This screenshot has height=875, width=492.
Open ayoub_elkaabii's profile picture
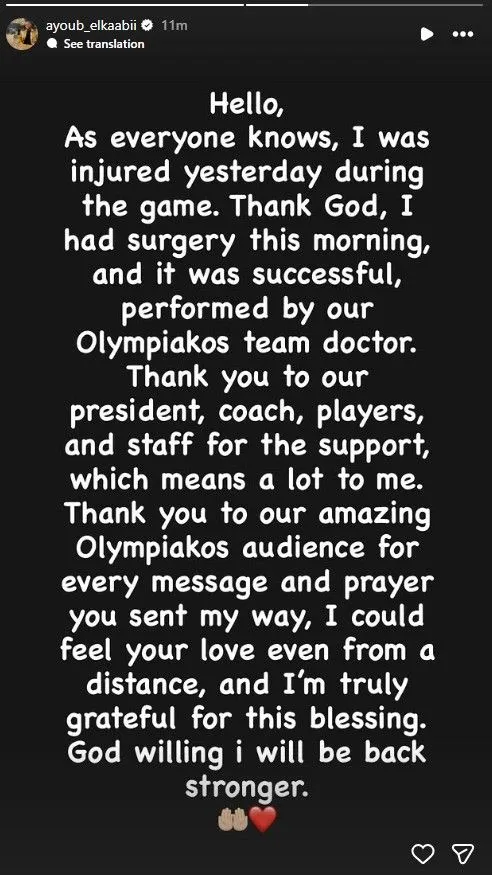pyautogui.click(x=22, y=34)
